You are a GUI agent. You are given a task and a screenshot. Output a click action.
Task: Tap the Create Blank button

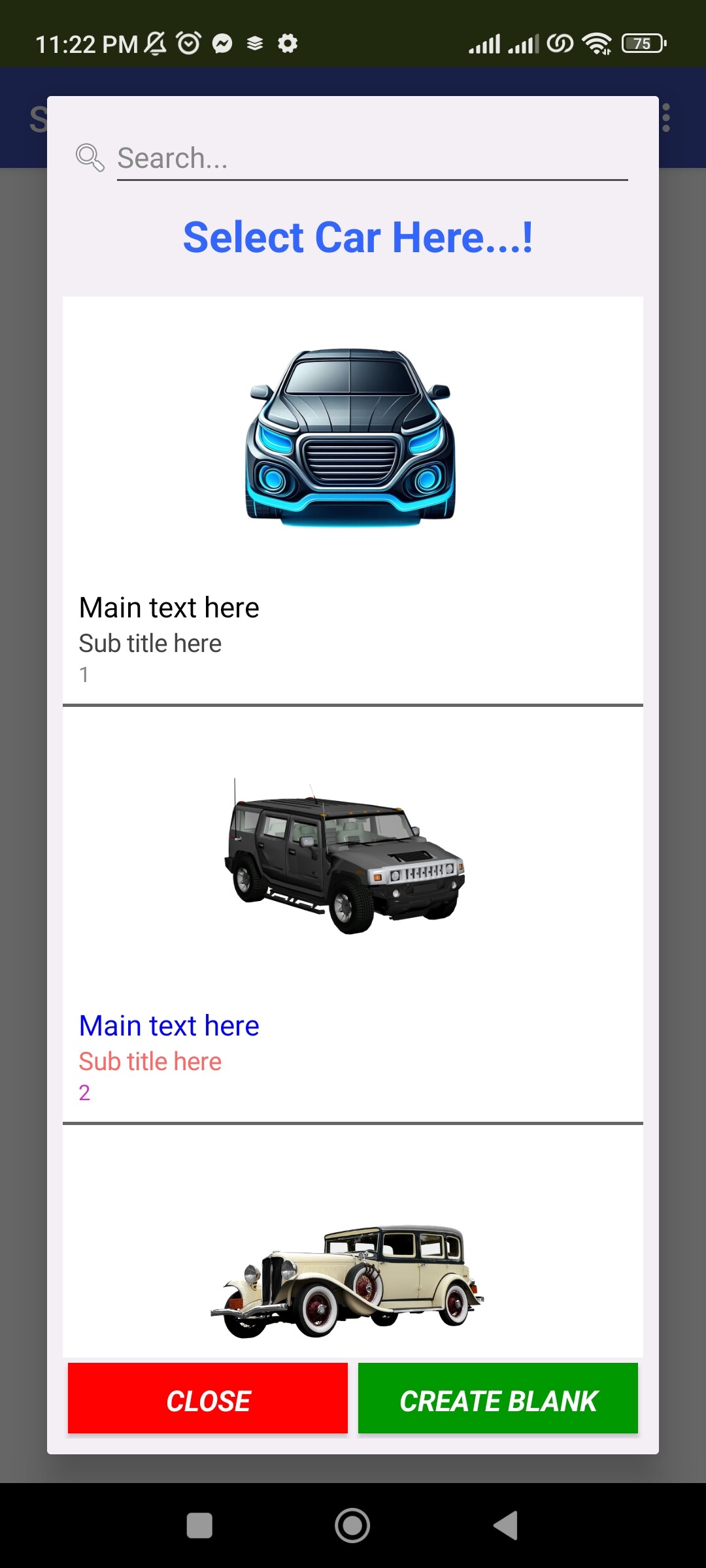click(x=498, y=1399)
